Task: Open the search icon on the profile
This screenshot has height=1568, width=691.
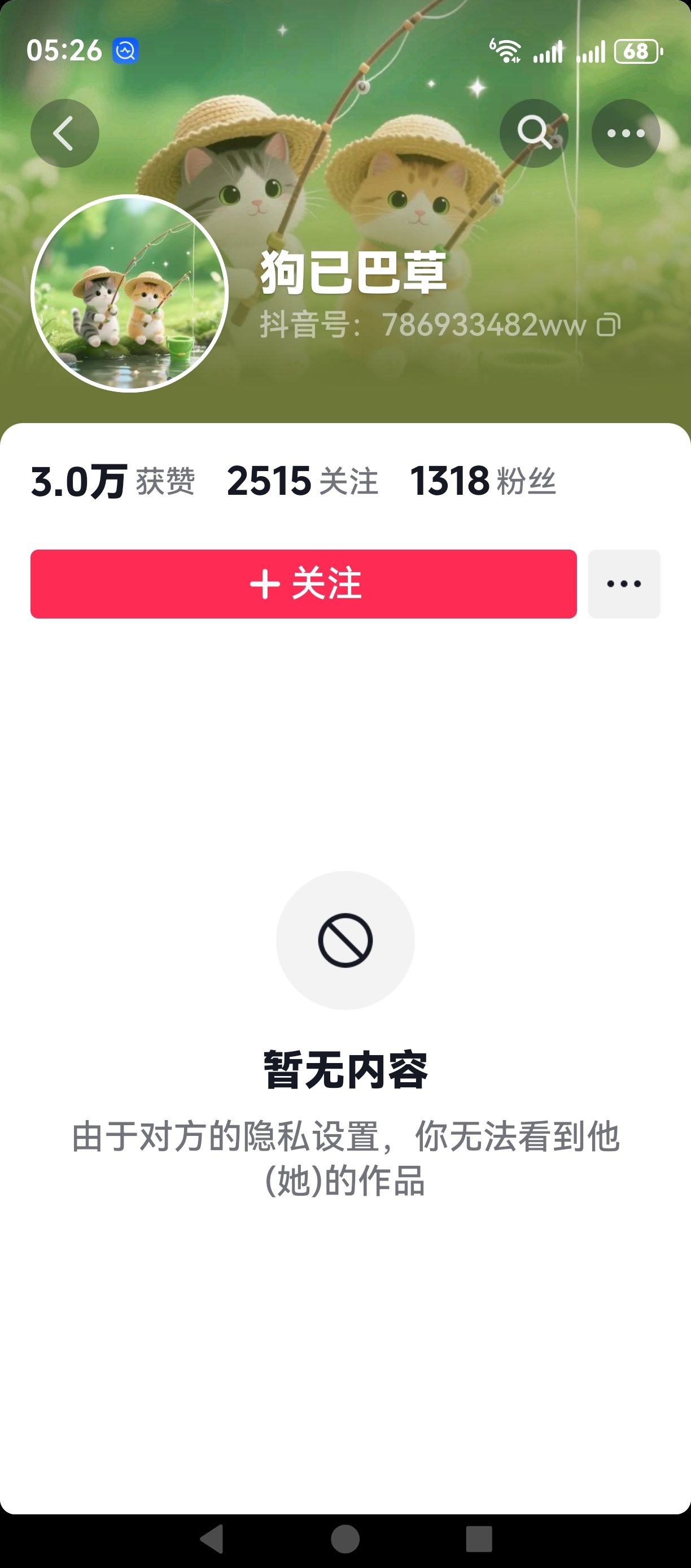Action: tap(533, 133)
